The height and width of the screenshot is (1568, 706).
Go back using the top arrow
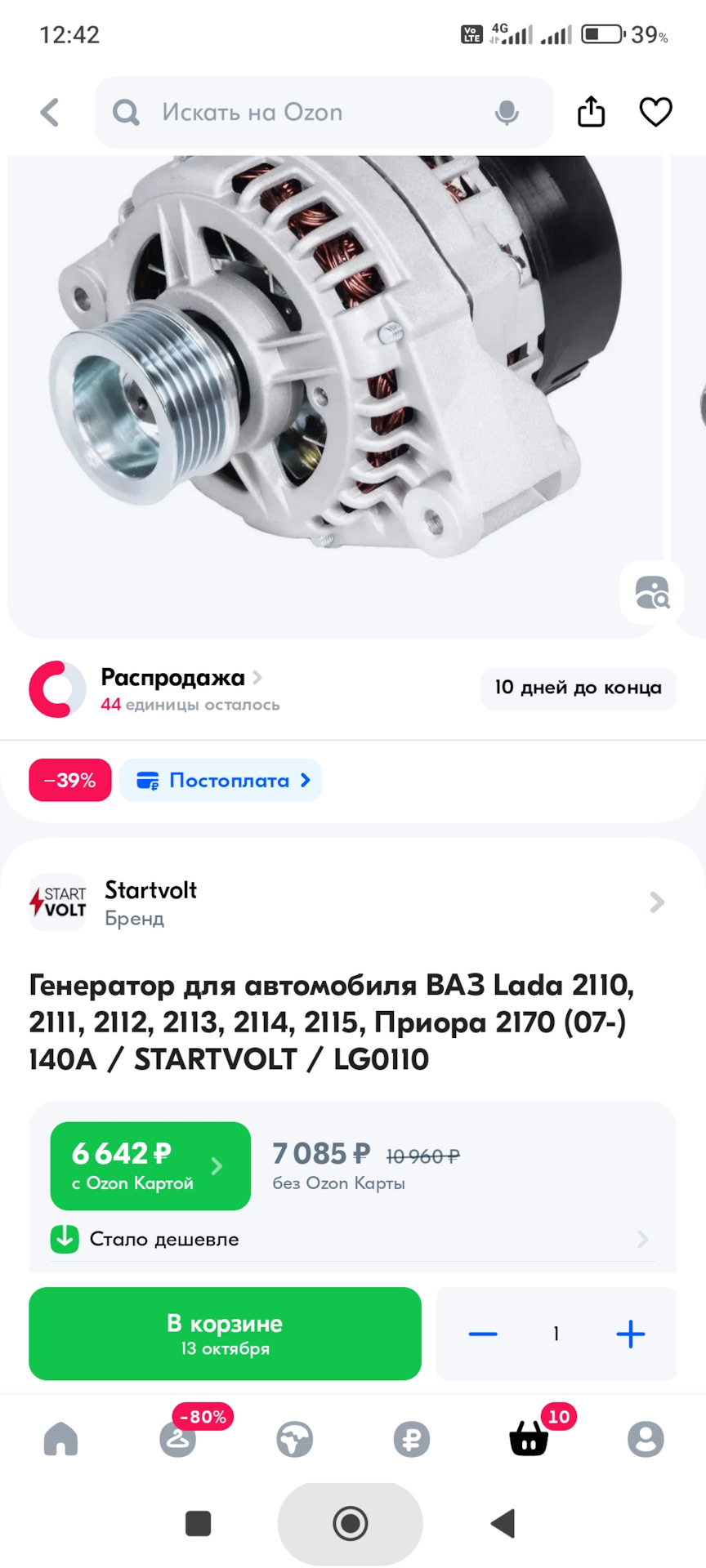tap(51, 113)
